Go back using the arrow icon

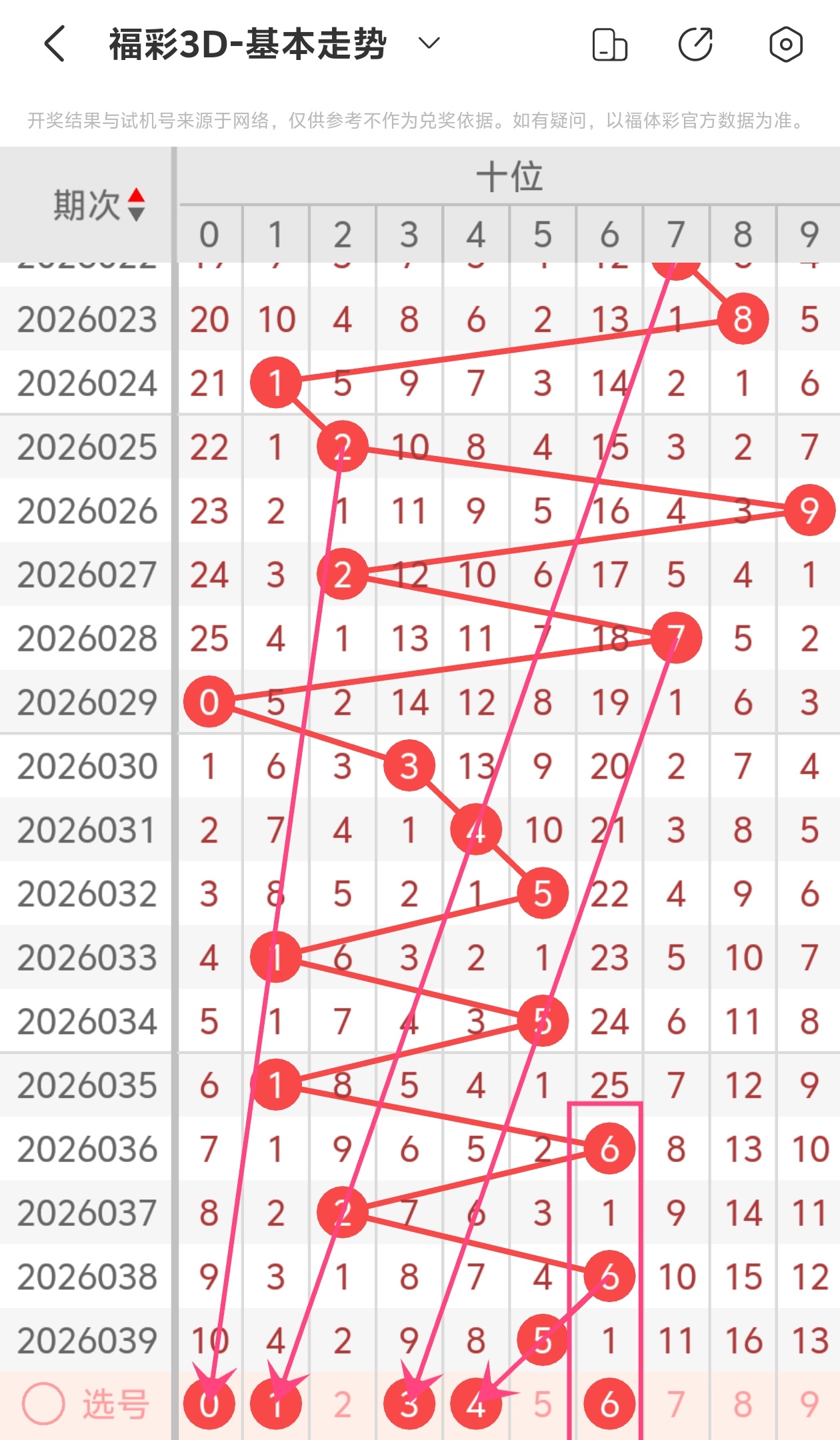[55, 44]
